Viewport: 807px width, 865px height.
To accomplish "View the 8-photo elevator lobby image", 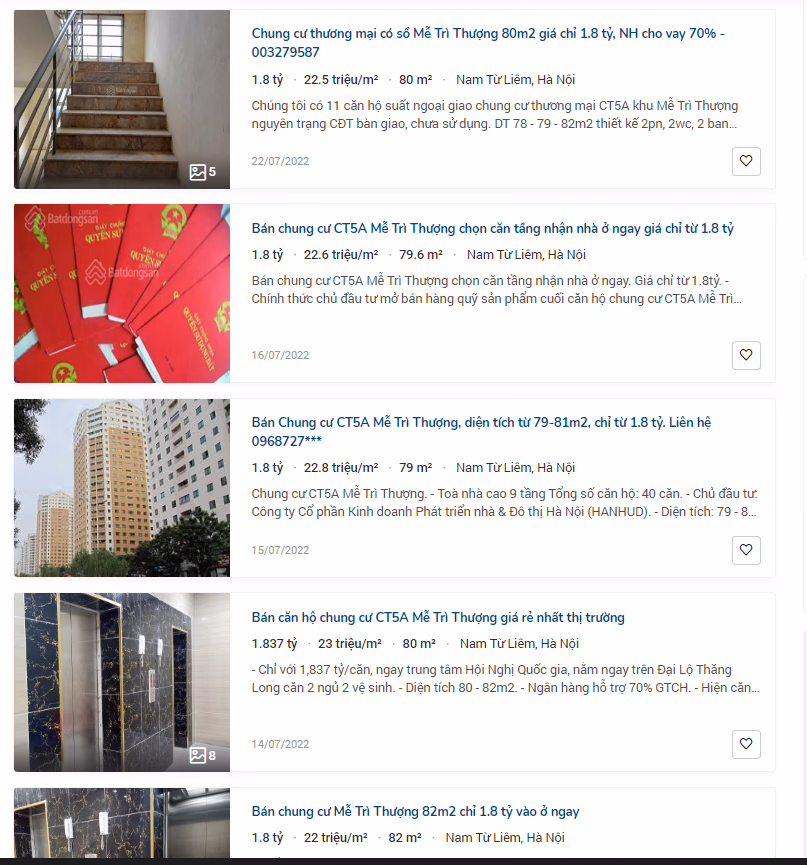I will pos(122,682).
